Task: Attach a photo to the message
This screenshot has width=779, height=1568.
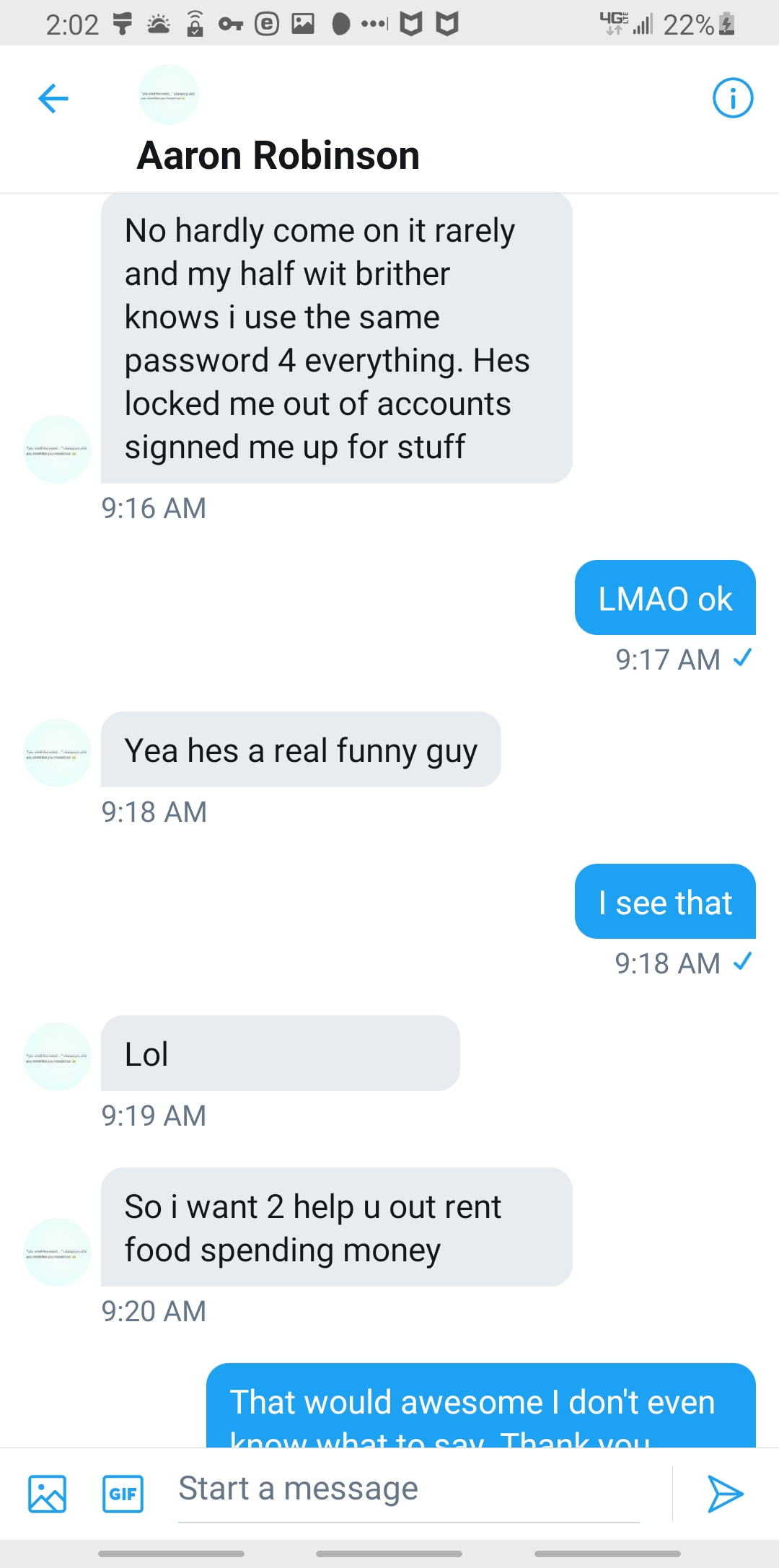Action: [47, 1493]
